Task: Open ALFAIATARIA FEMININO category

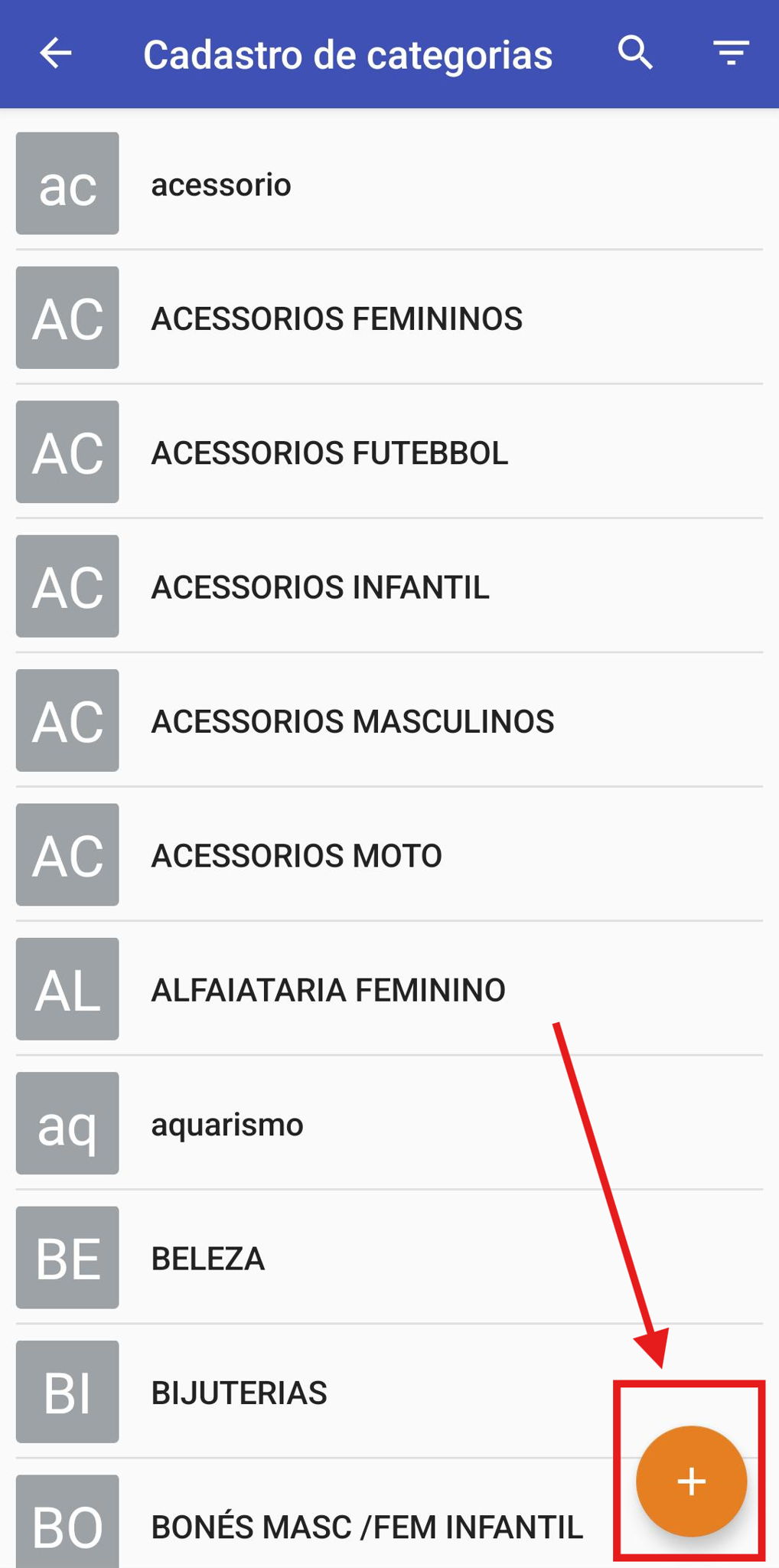Action: pos(389,989)
